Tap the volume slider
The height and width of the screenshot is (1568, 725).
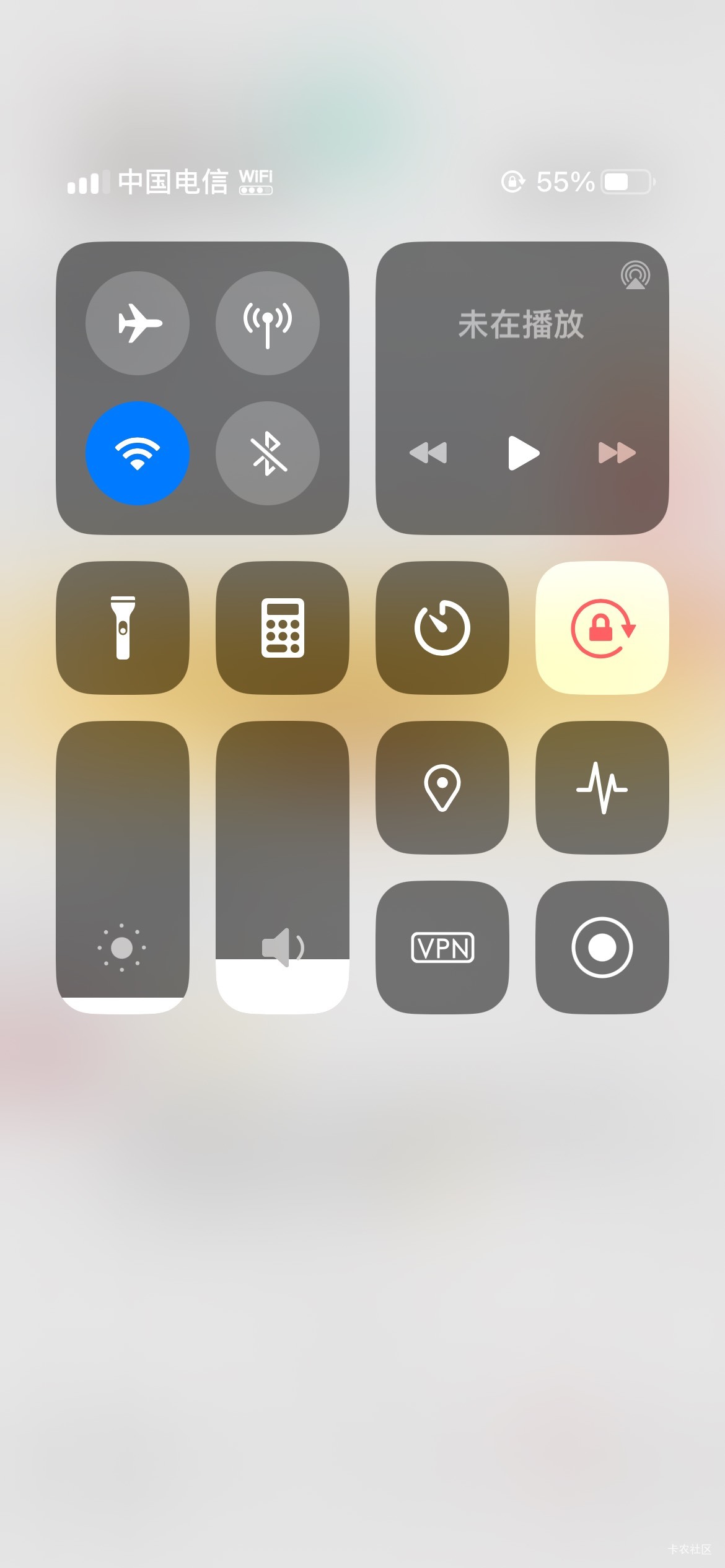click(x=283, y=868)
